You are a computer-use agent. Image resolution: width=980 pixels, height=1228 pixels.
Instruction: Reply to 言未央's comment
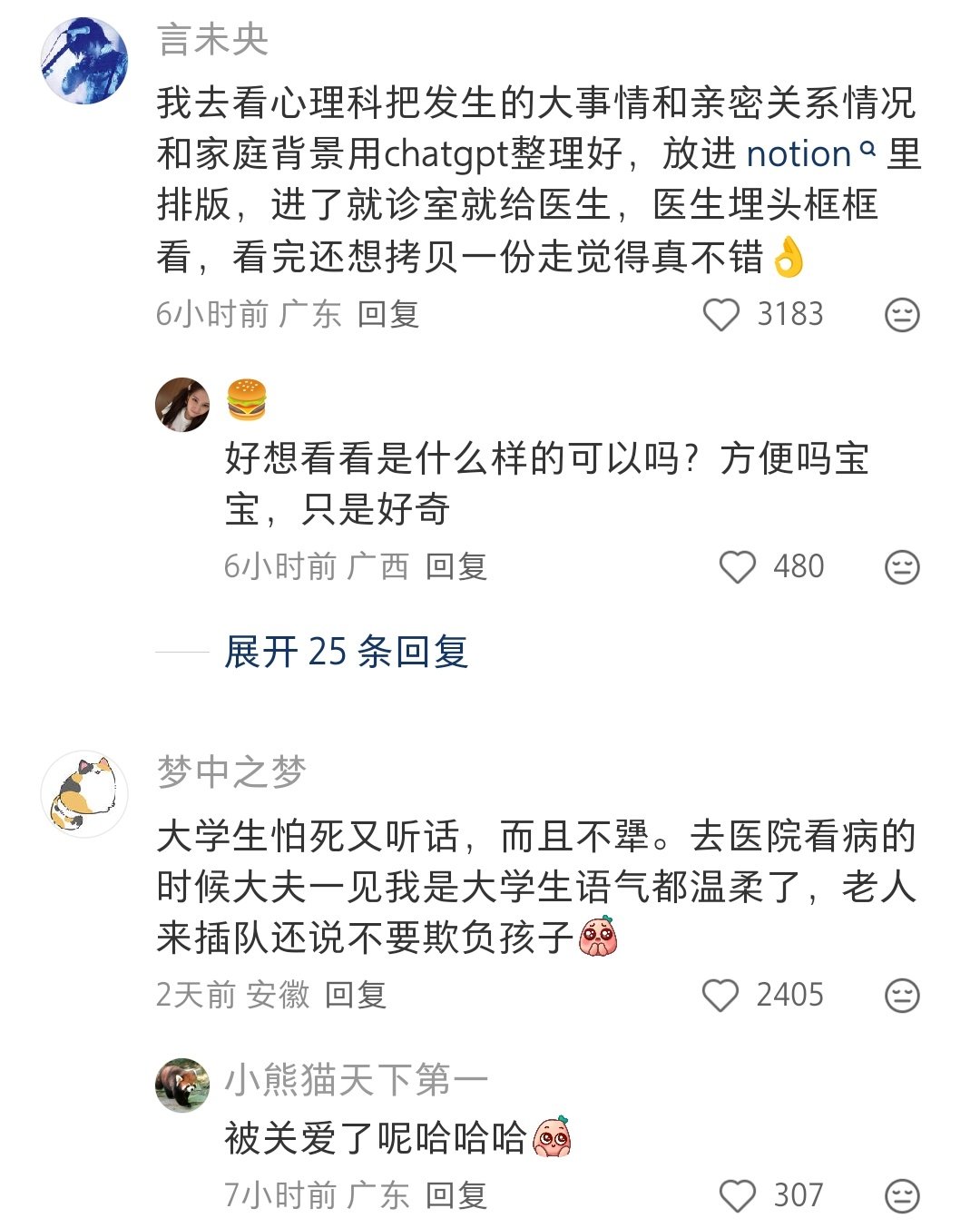(x=387, y=315)
